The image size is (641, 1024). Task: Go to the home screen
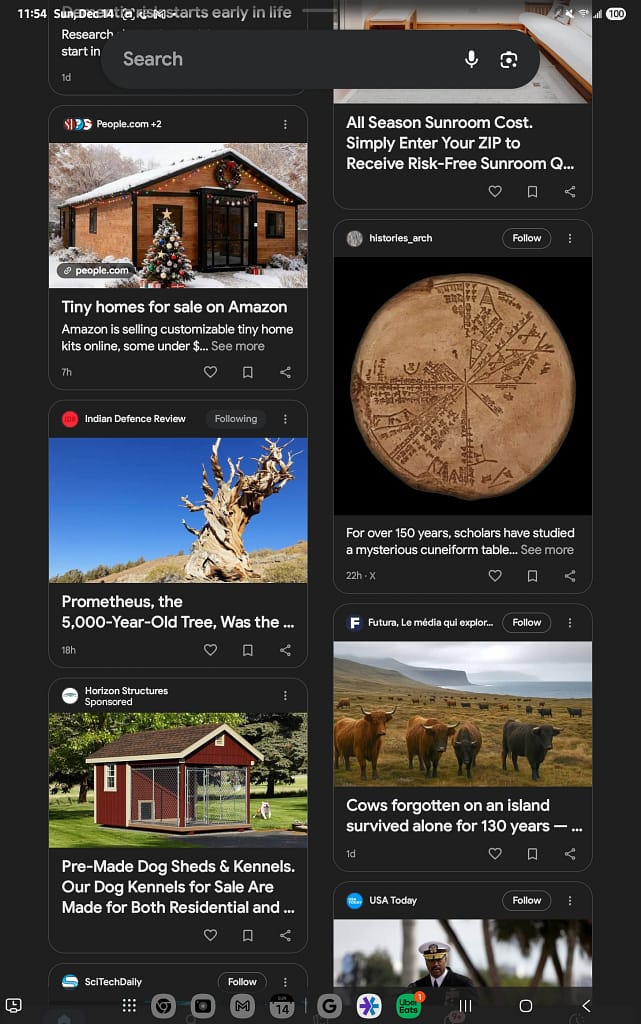point(525,1005)
